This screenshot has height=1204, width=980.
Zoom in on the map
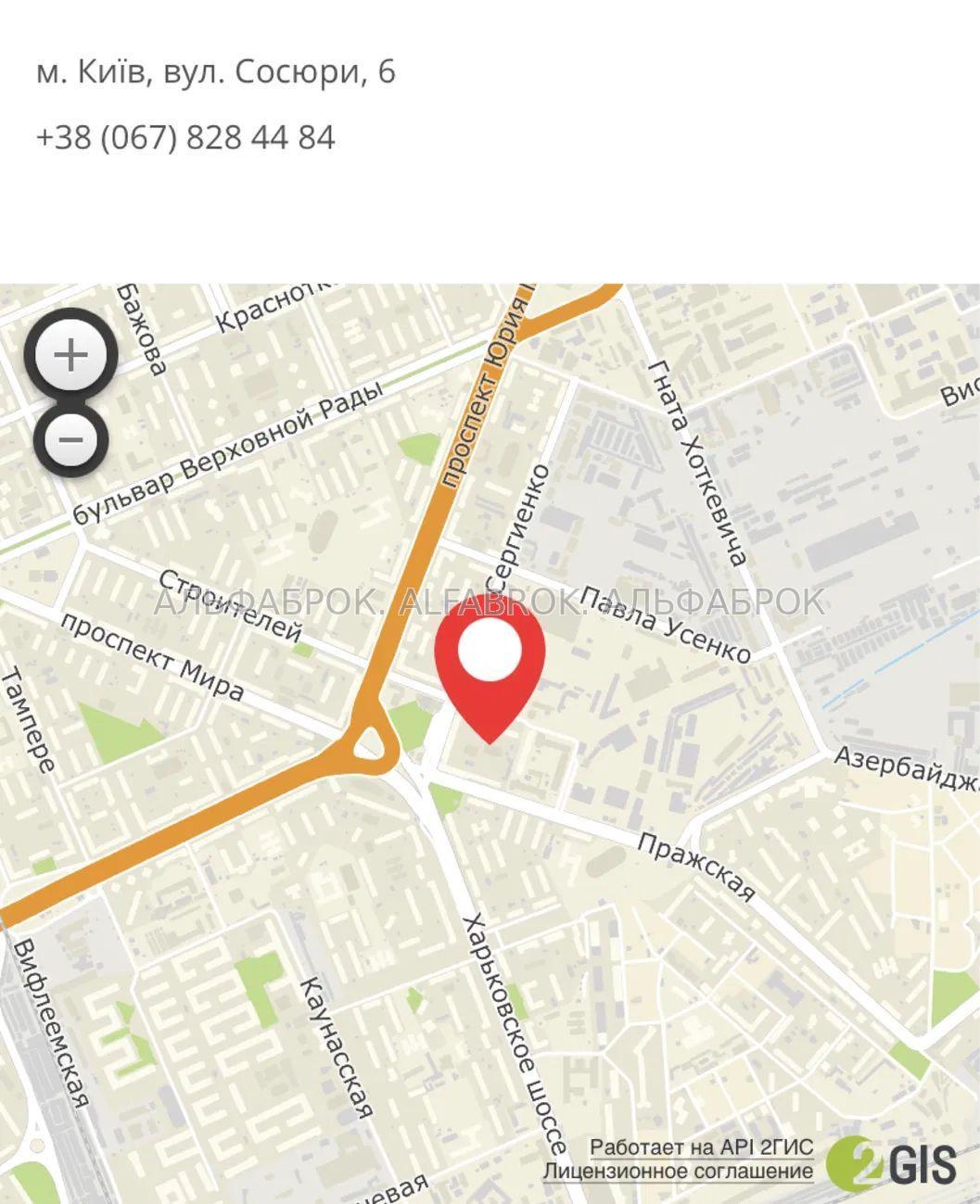click(70, 356)
